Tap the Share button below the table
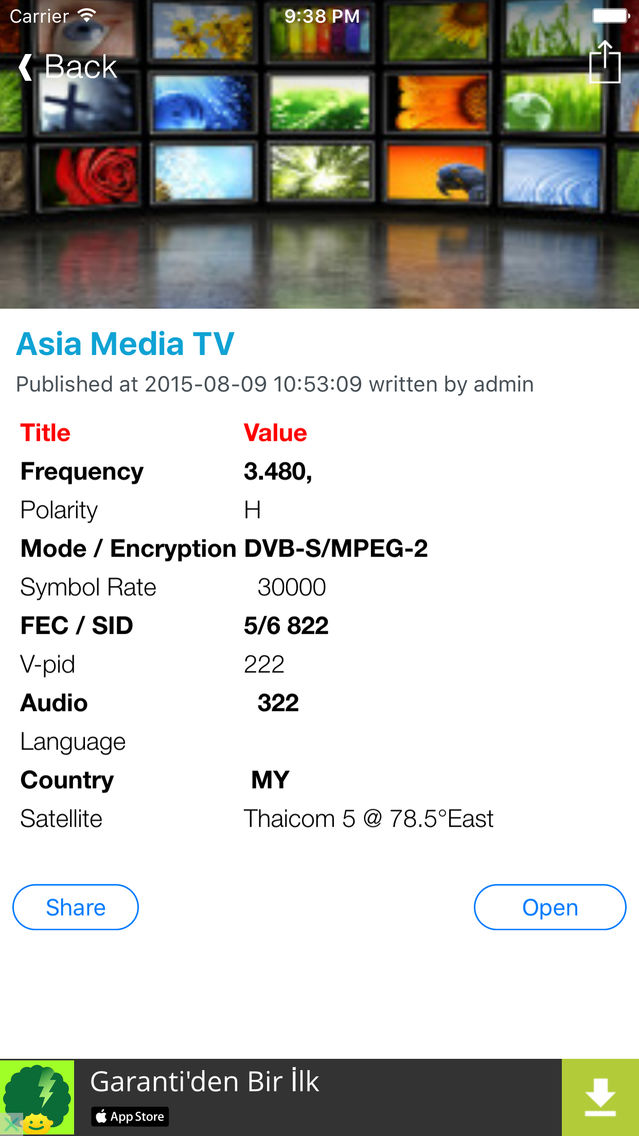The height and width of the screenshot is (1136, 639). (75, 907)
